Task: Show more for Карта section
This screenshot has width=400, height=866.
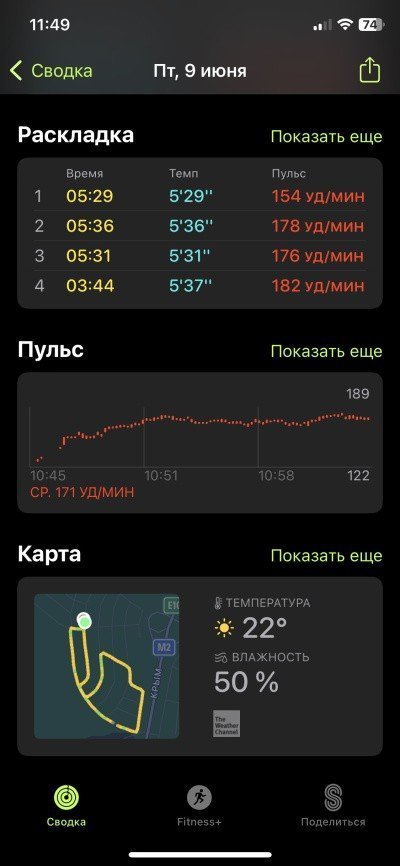Action: tap(326, 555)
